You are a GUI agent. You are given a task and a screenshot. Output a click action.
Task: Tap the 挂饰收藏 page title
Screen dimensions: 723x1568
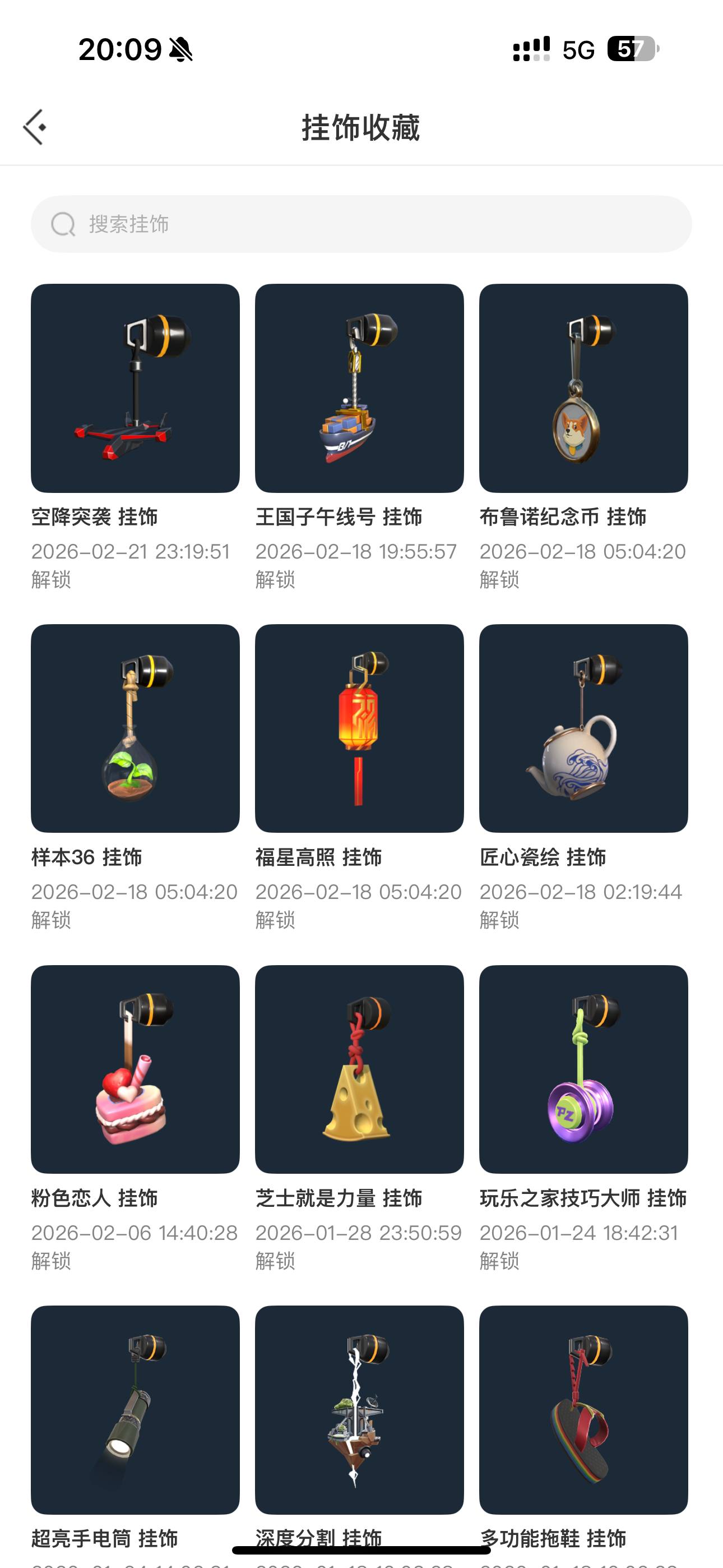[x=361, y=126]
